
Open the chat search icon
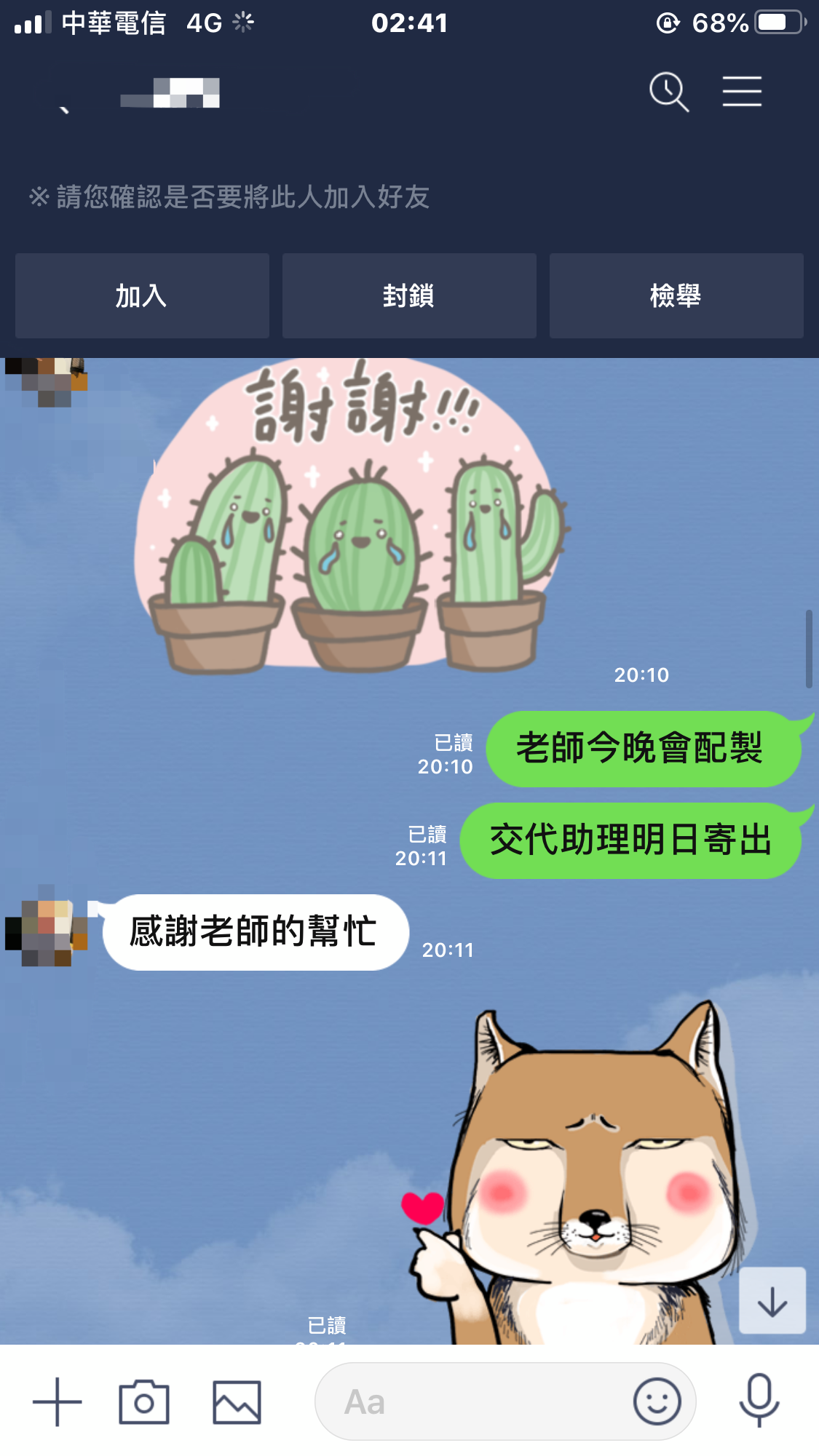click(x=668, y=92)
